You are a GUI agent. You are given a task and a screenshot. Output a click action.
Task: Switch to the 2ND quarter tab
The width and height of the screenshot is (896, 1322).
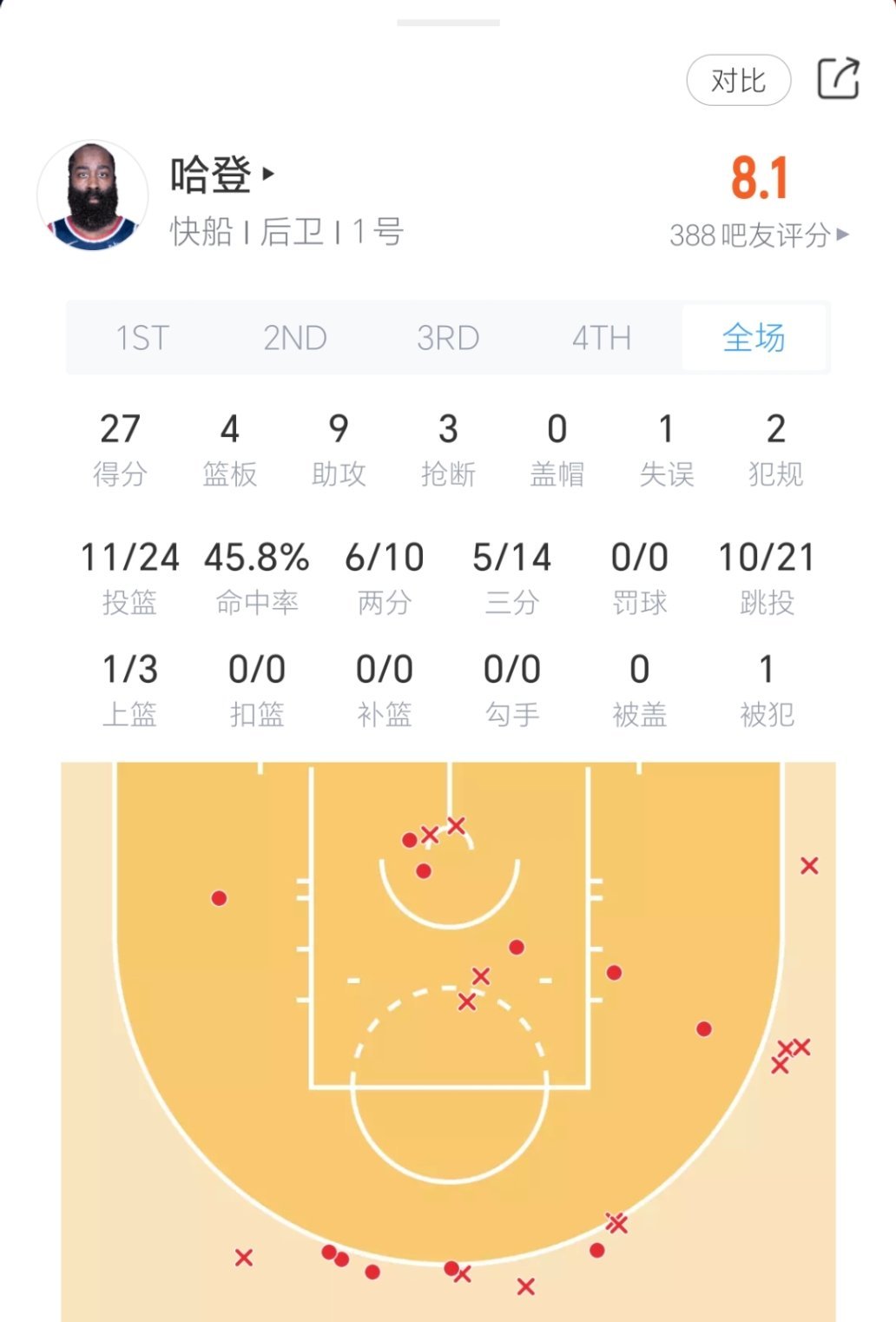click(295, 339)
